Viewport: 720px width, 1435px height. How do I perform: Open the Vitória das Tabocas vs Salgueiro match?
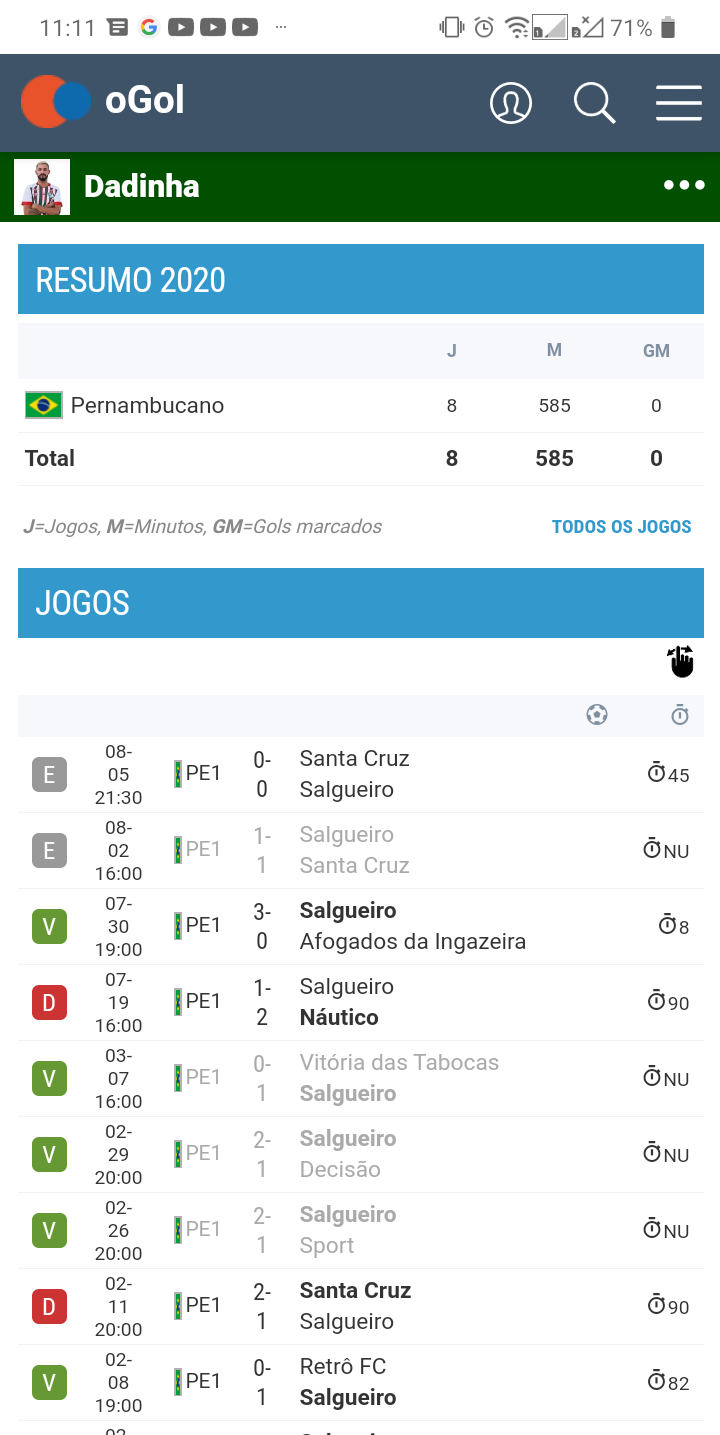pos(398,1078)
